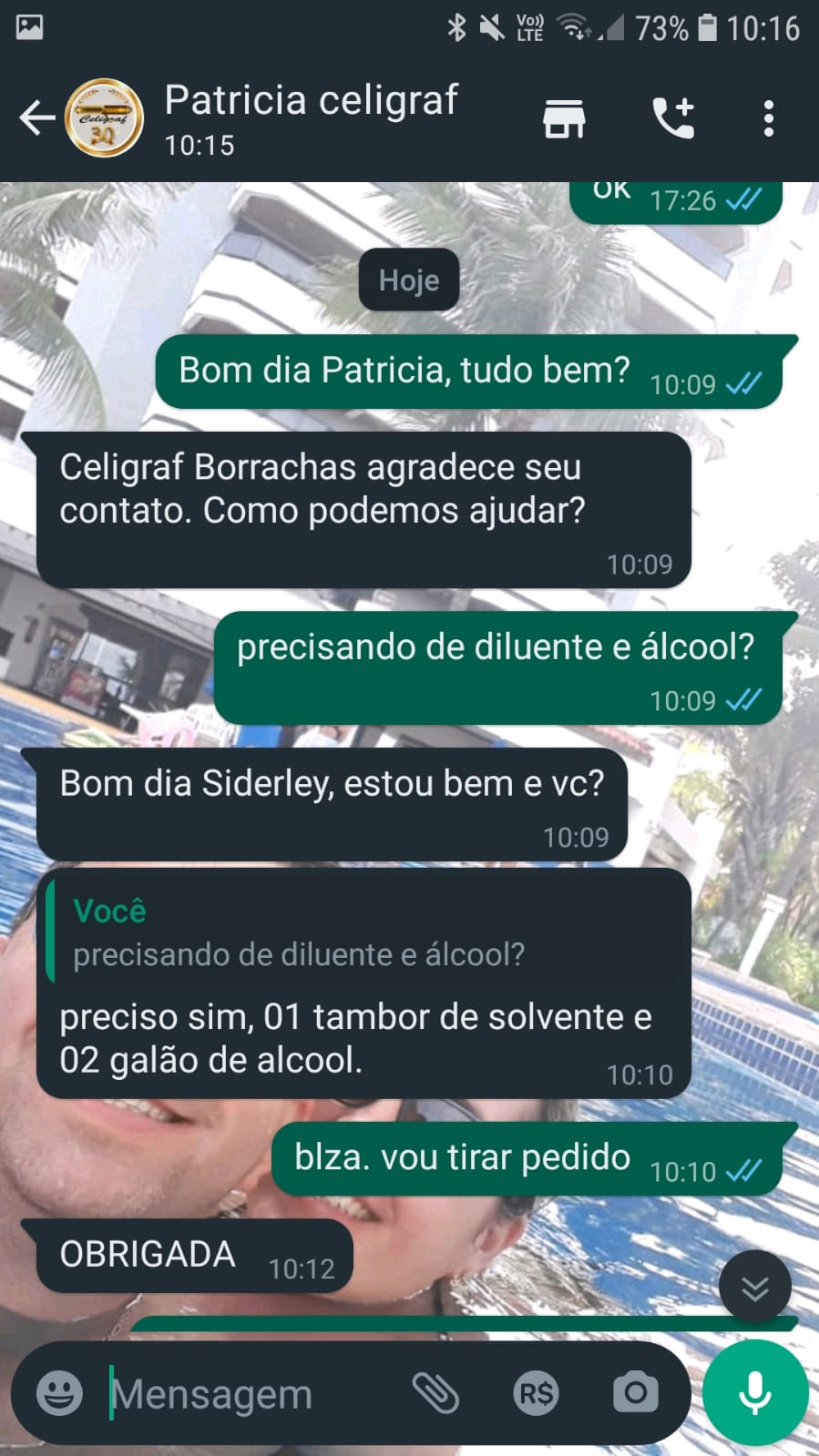
Task: Open the camera to take a photo
Action: [x=635, y=1392]
